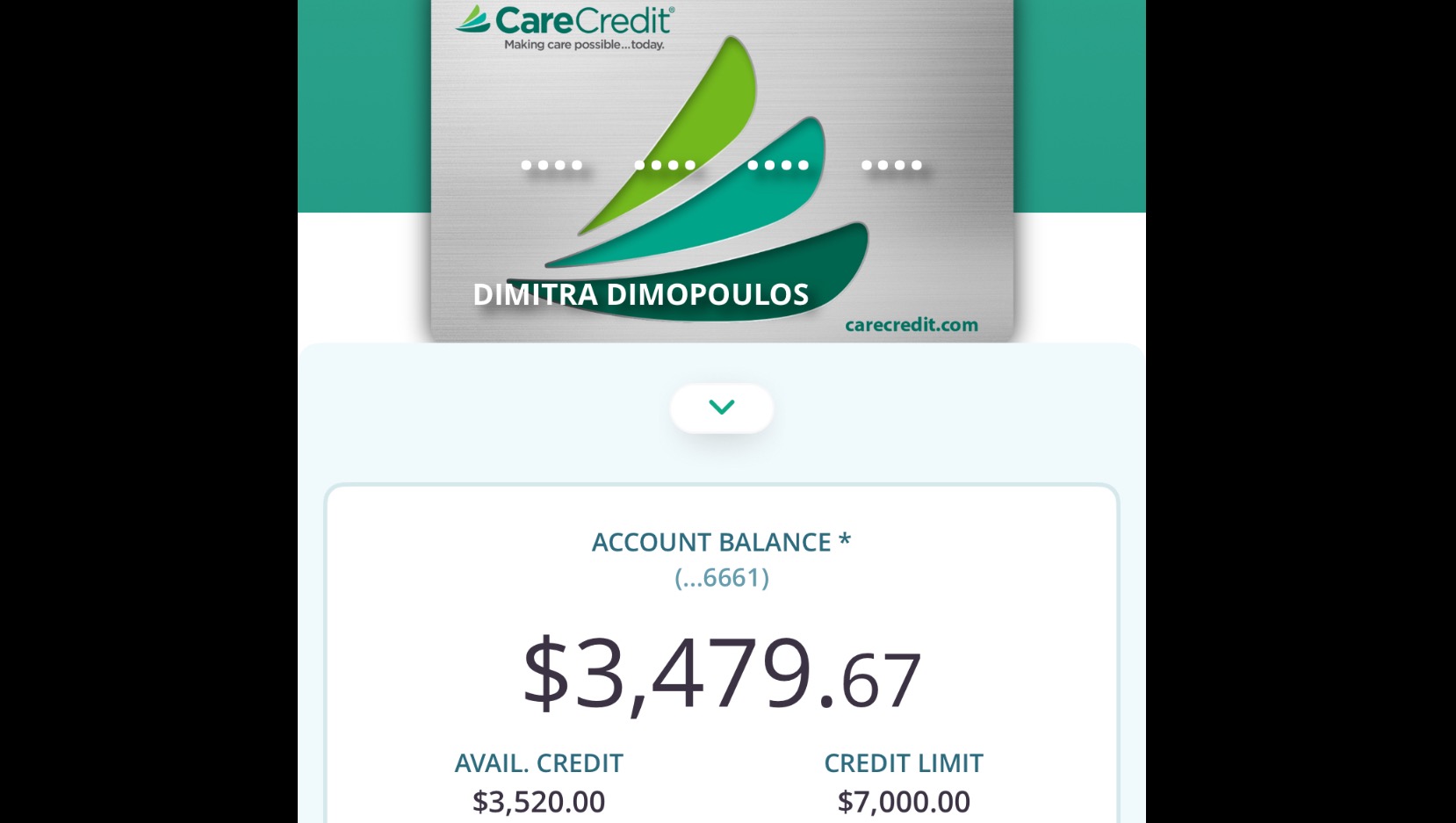This screenshot has width=1456, height=823.
Task: Expand card details with the chevron button
Action: pos(721,408)
